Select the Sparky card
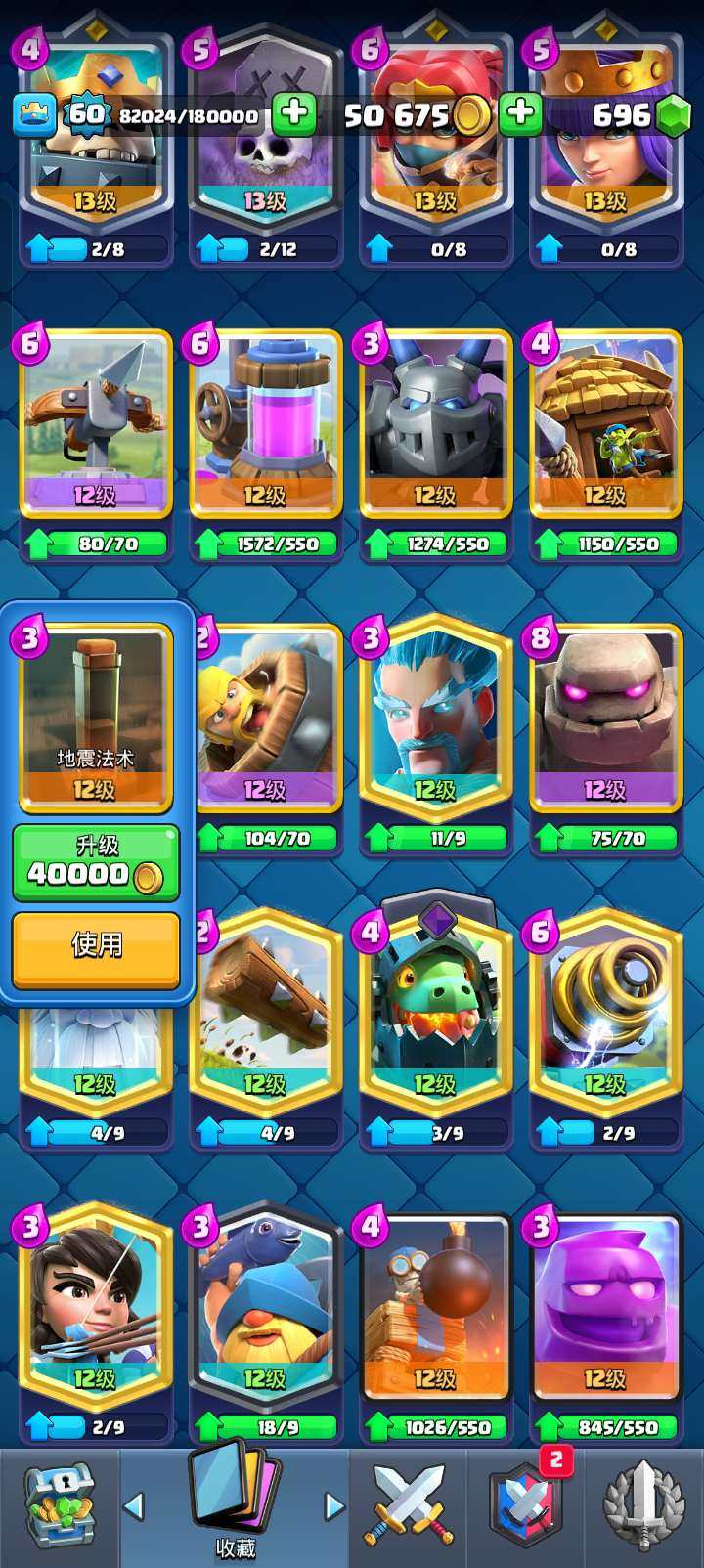Image resolution: width=704 pixels, height=1568 pixels. [x=606, y=1012]
